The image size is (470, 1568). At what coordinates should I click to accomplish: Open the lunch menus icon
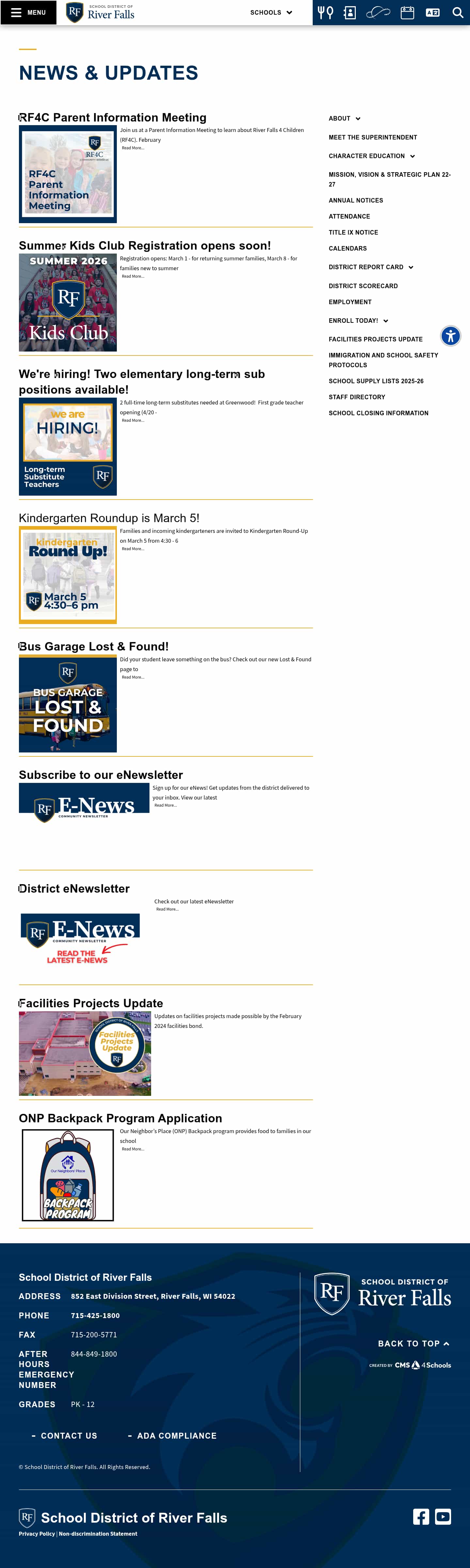coord(325,12)
